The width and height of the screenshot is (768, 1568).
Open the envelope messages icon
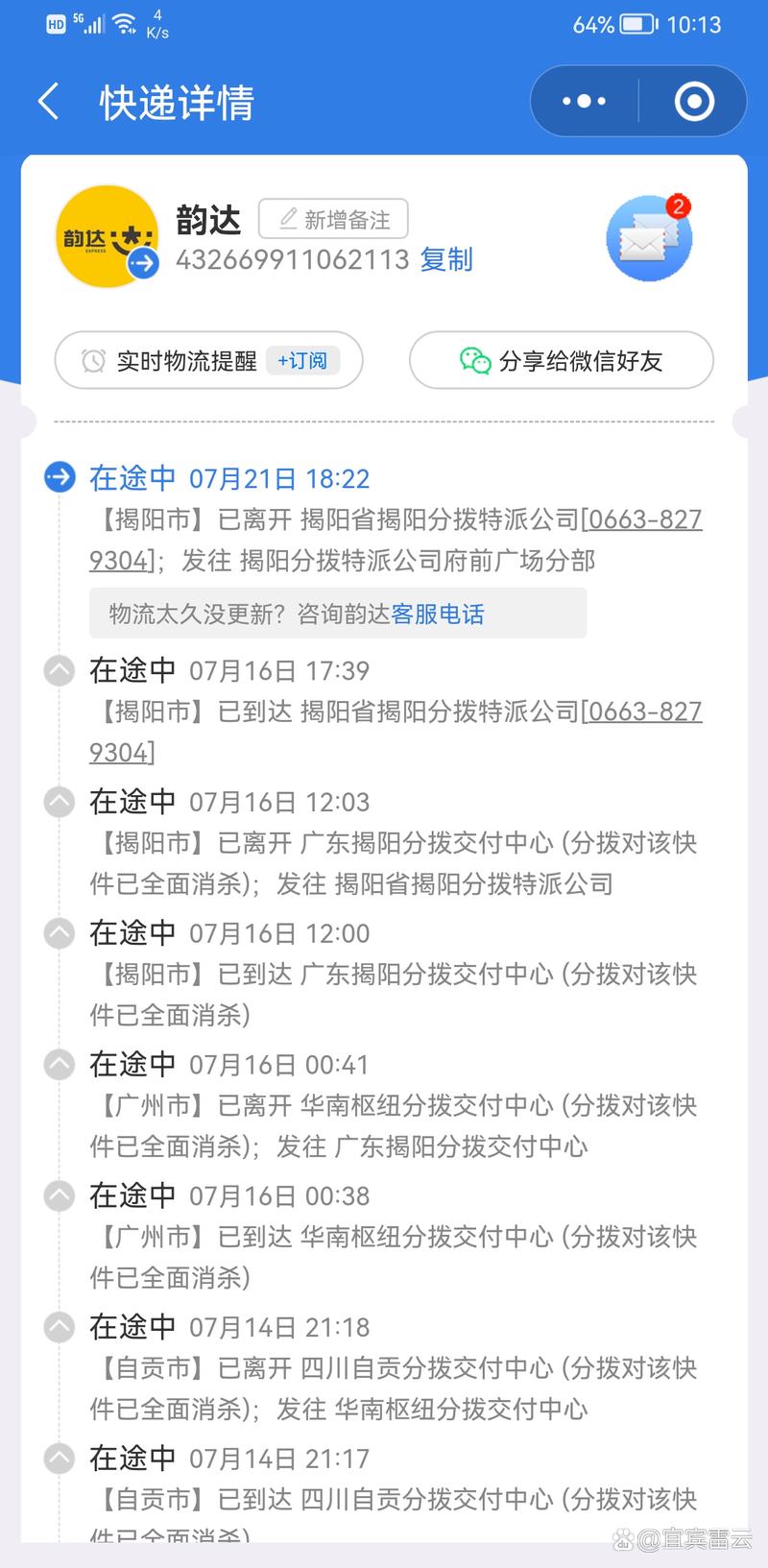coord(649,238)
